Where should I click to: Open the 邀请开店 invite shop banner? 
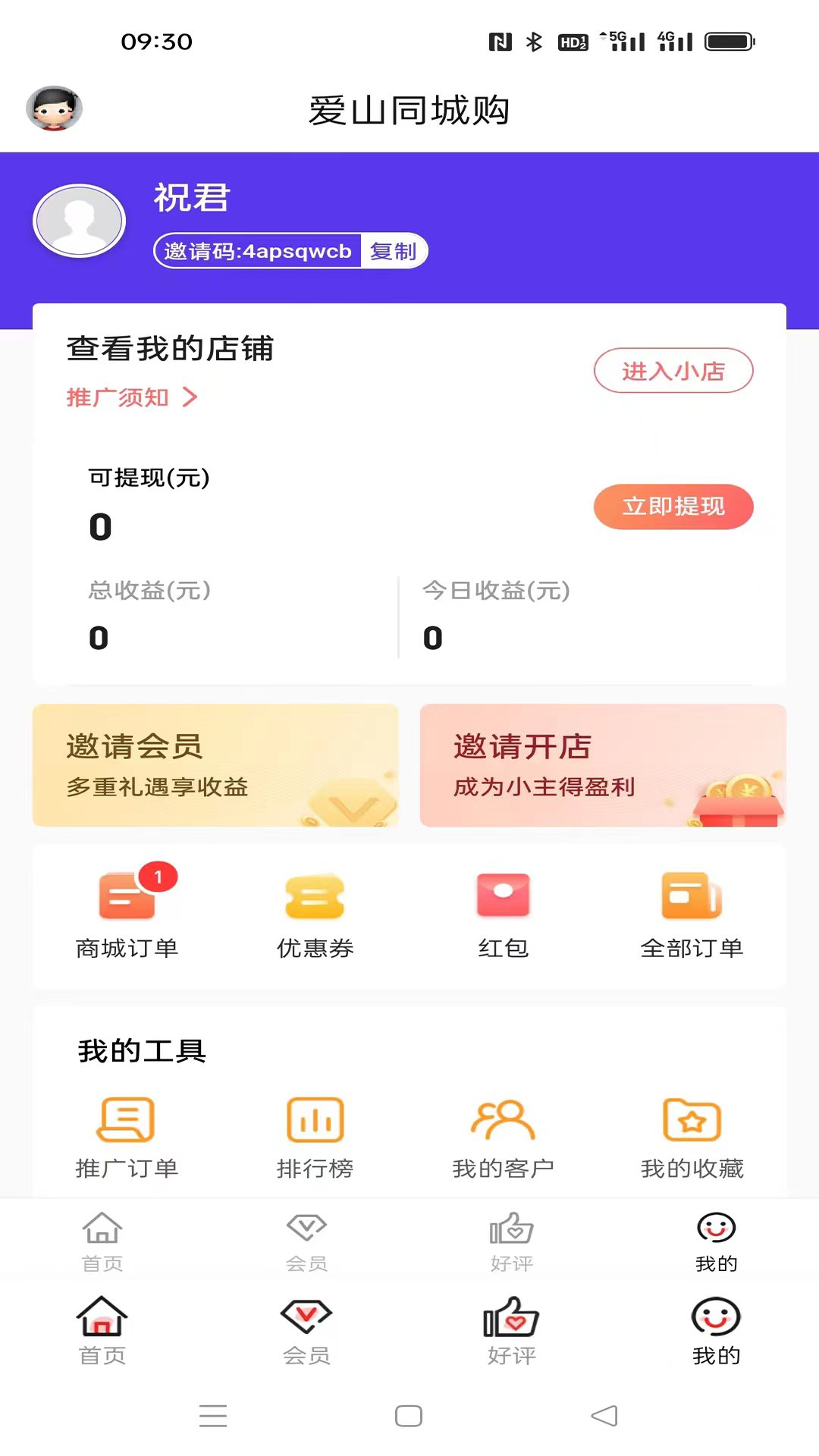tap(603, 764)
